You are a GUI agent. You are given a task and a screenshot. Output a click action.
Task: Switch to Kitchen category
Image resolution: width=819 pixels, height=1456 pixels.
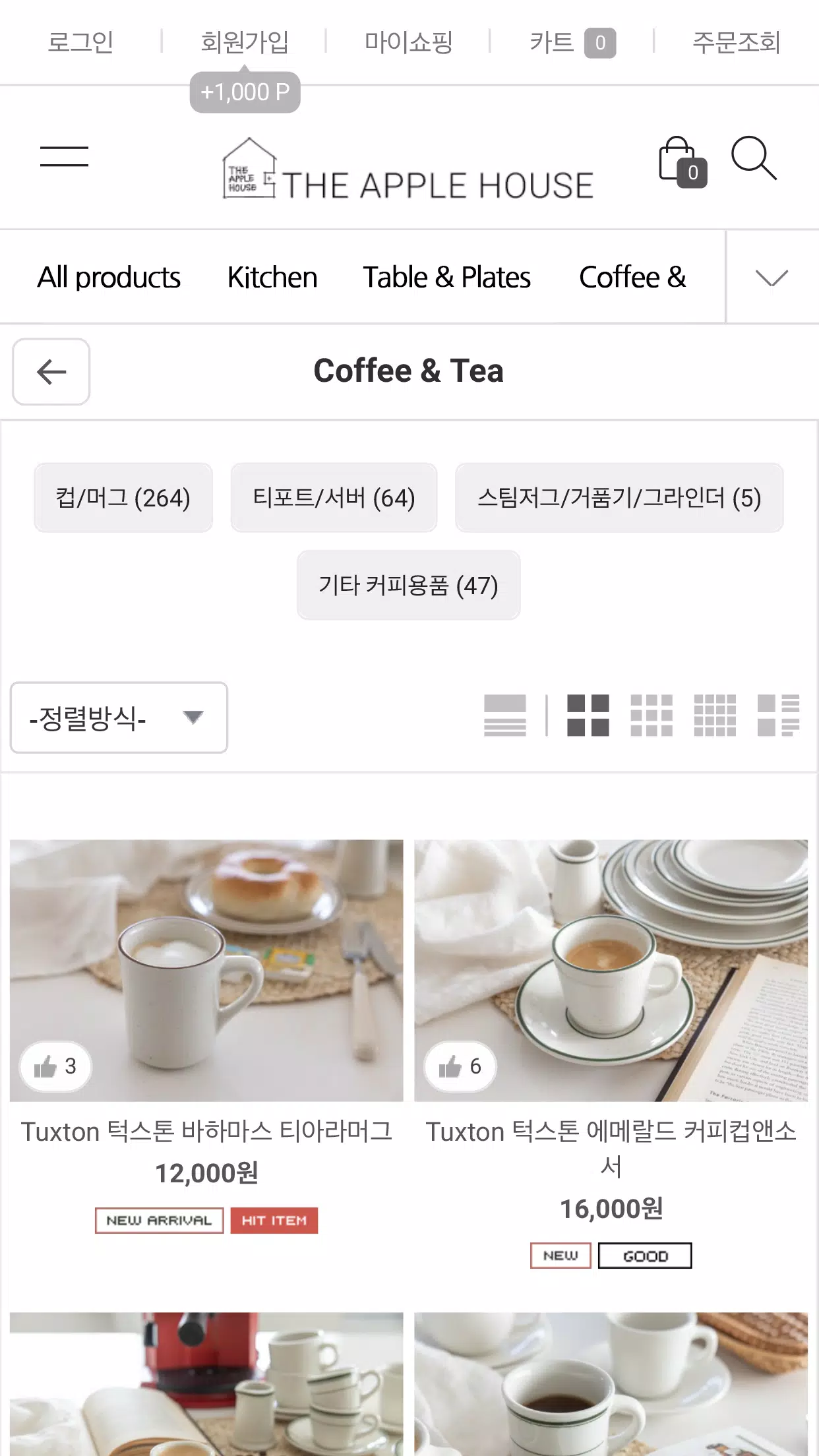tap(272, 277)
